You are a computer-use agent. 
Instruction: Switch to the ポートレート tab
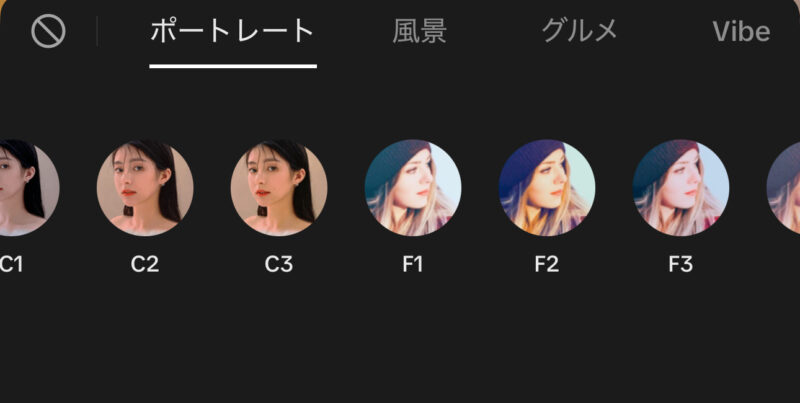[x=232, y=32]
